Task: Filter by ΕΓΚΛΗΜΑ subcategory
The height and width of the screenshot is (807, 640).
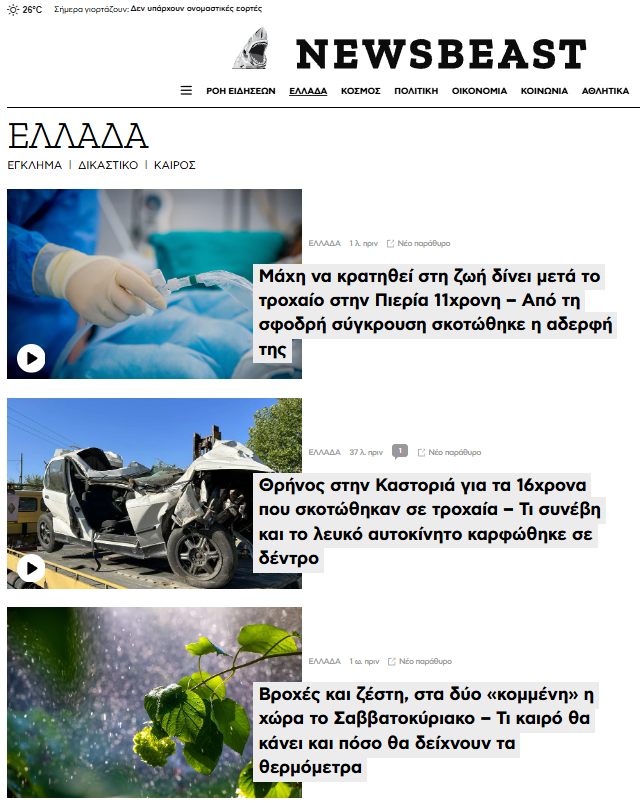Action: (x=35, y=165)
